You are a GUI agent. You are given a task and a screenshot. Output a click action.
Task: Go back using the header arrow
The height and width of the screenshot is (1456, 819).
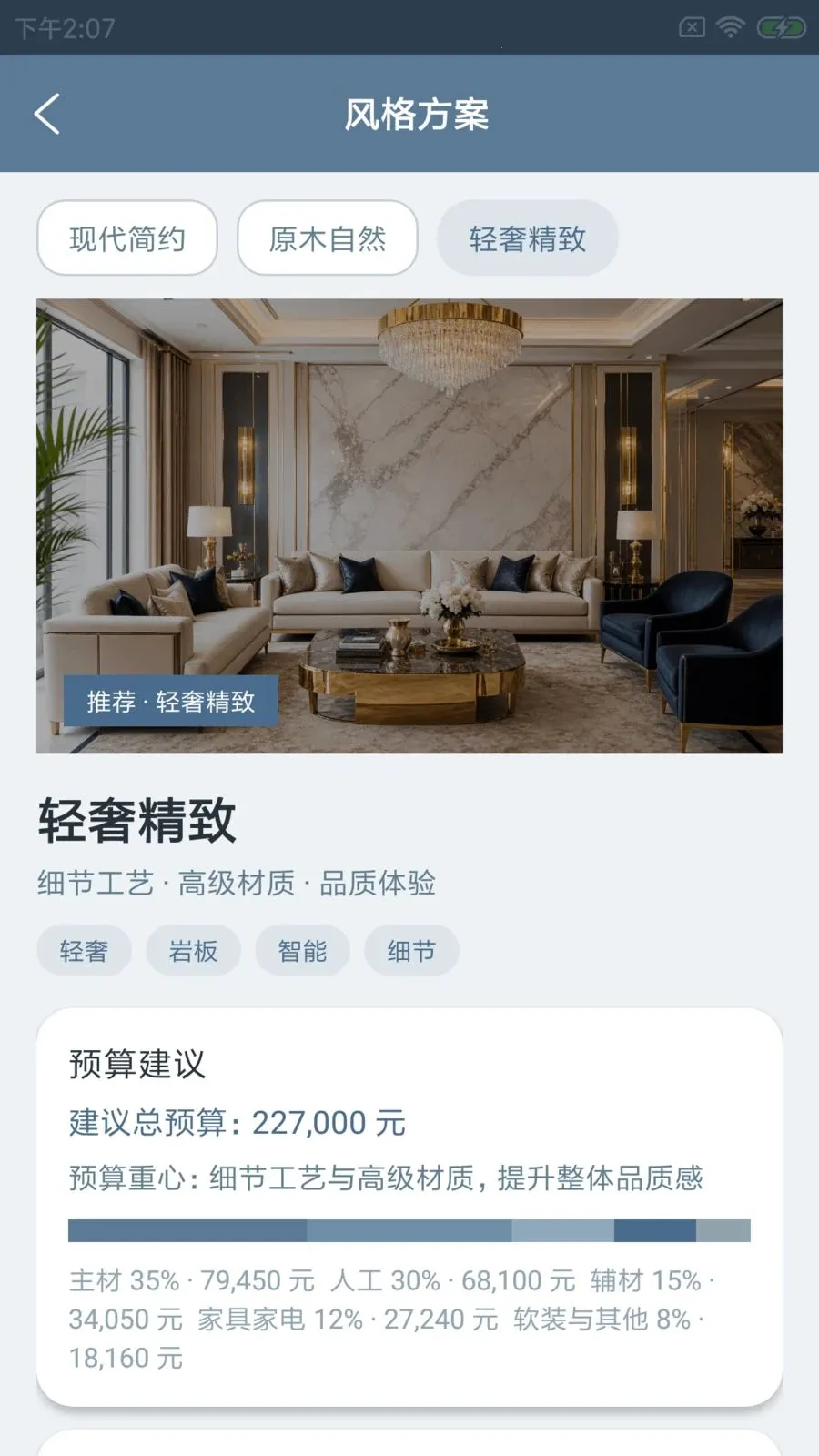tap(46, 114)
